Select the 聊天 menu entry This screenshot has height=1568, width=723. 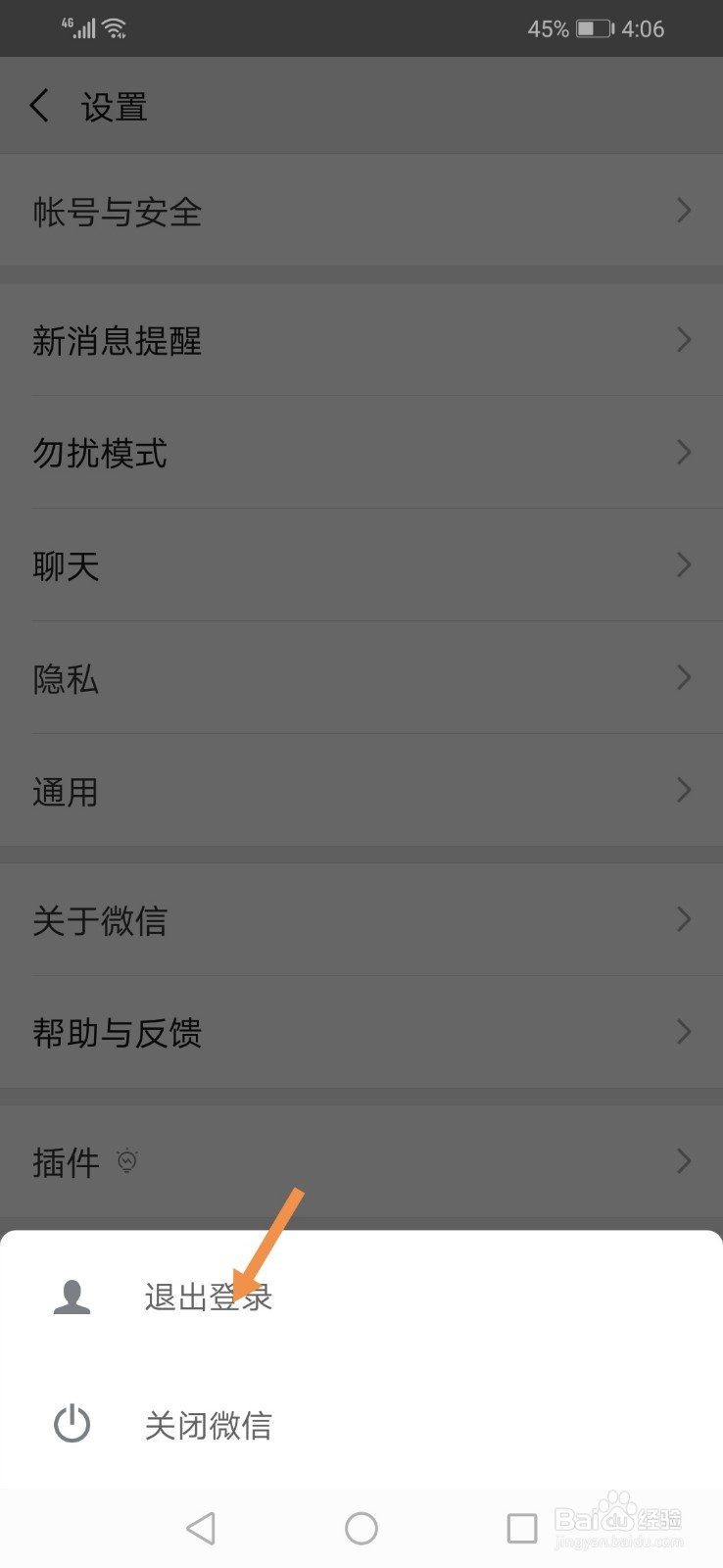65,565
